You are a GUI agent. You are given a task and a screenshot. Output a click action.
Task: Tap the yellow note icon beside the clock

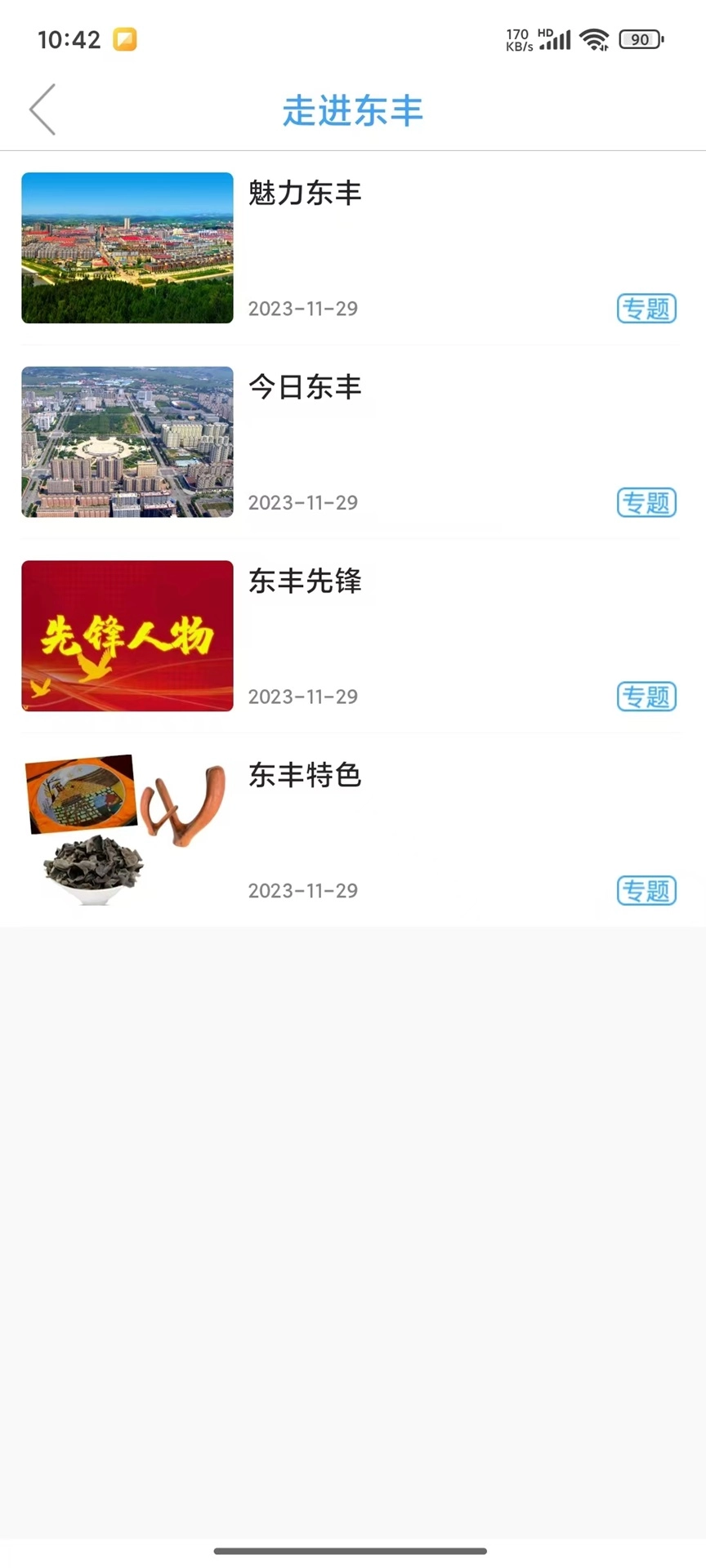[124, 39]
